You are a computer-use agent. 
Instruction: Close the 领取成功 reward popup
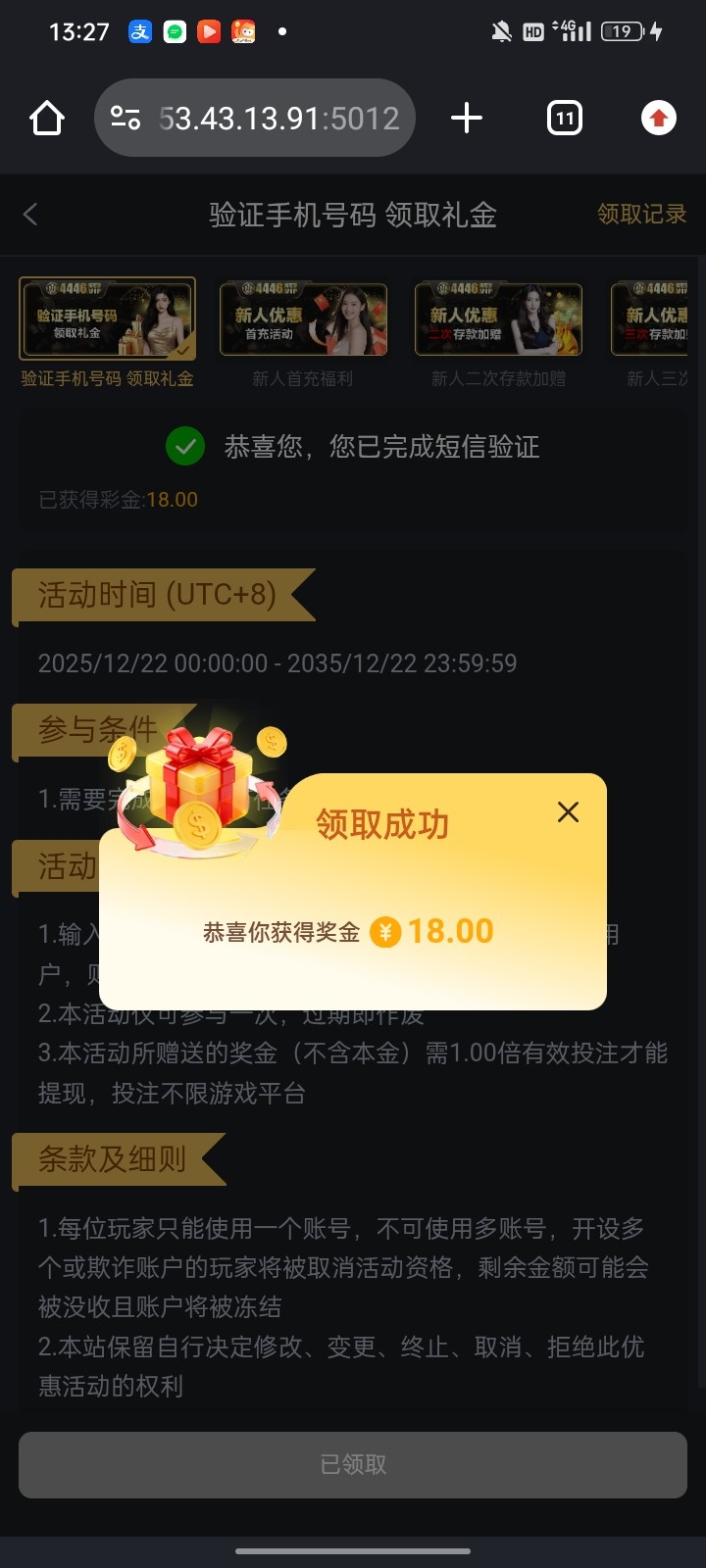[568, 811]
